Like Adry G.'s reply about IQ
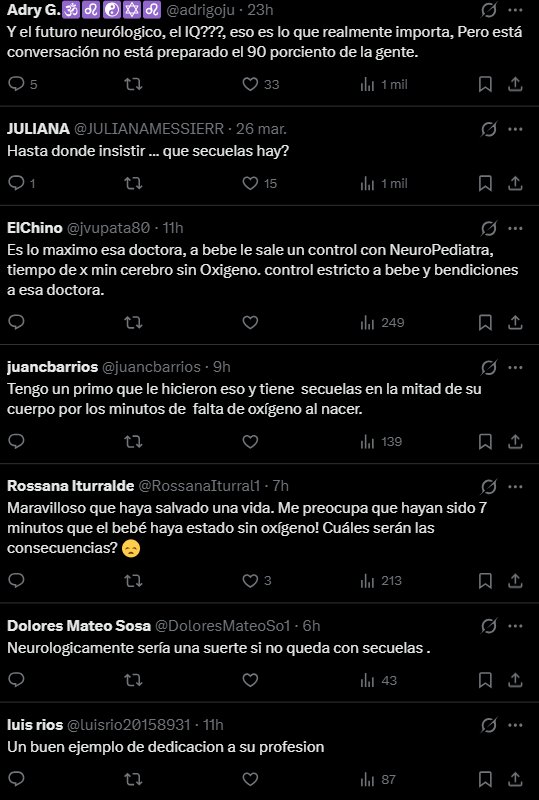539x800 pixels. point(250,84)
